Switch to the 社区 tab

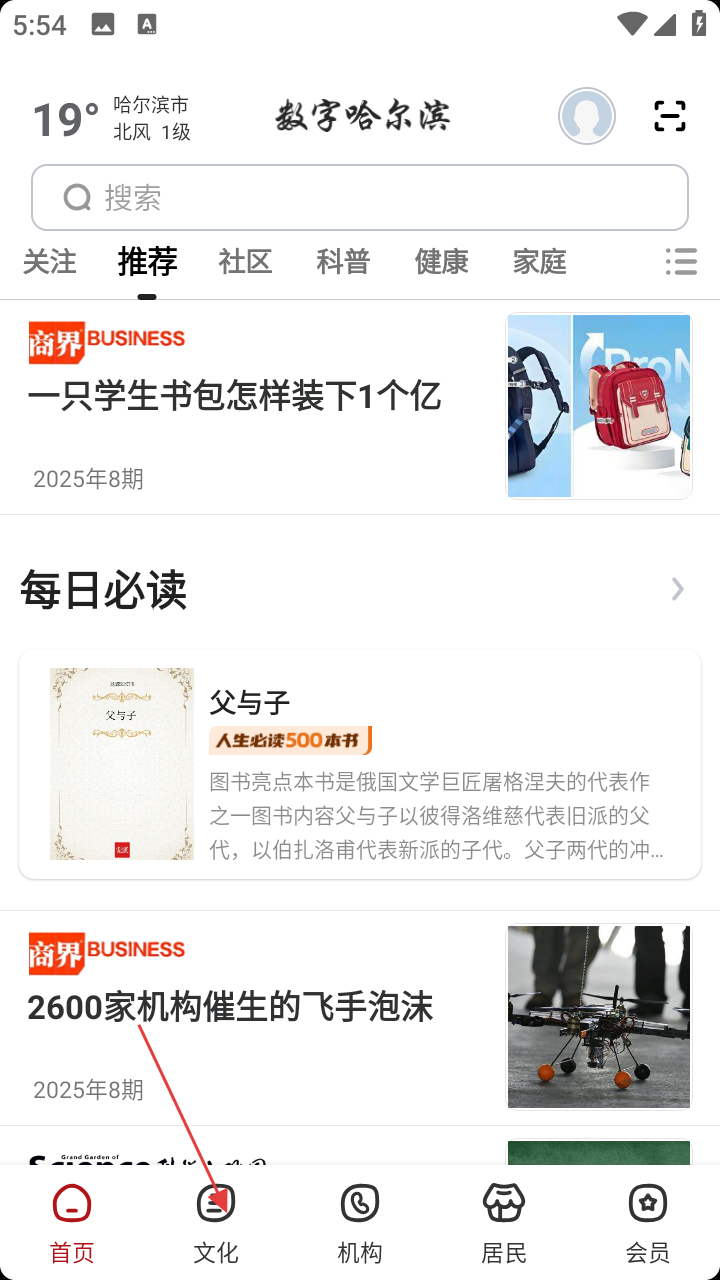245,262
